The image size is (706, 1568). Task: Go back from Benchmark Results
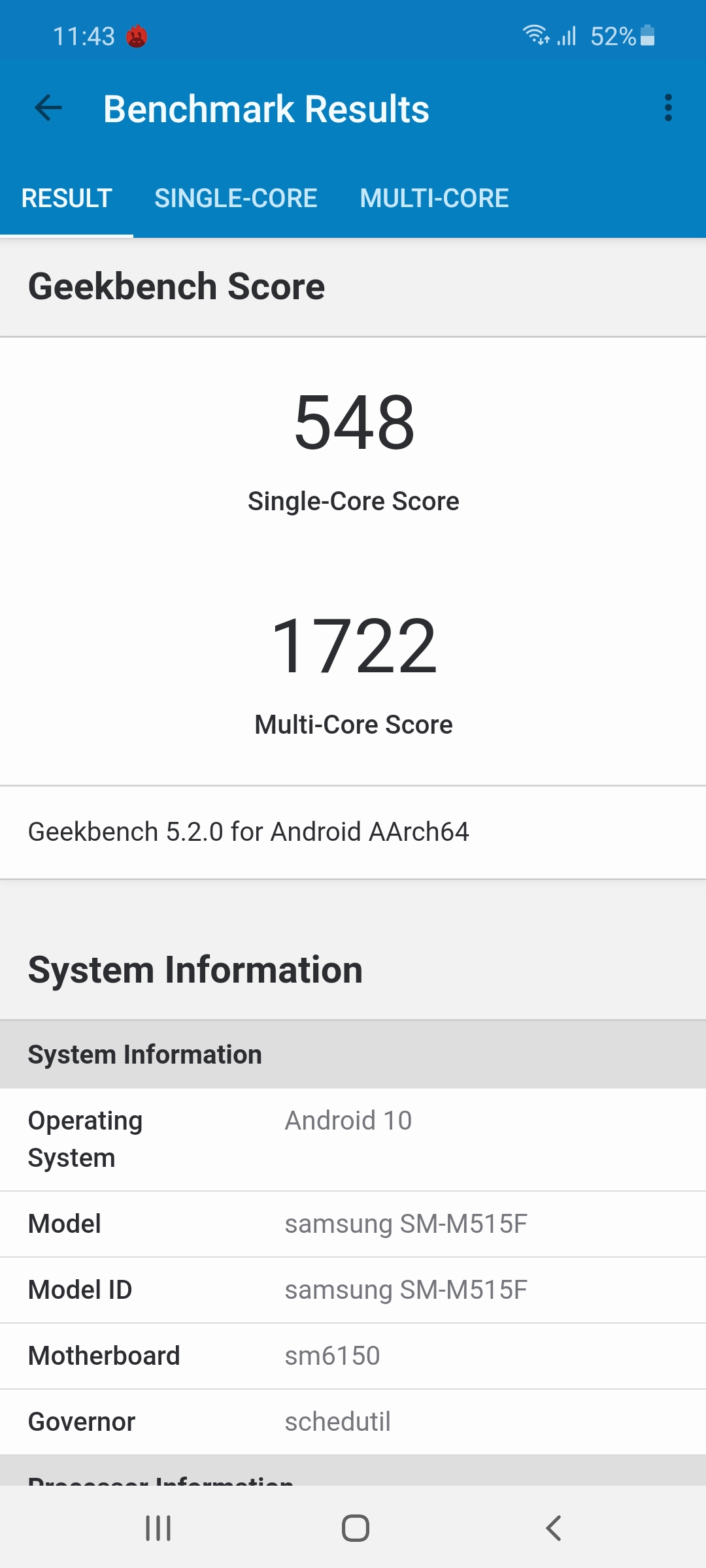pos(48,108)
